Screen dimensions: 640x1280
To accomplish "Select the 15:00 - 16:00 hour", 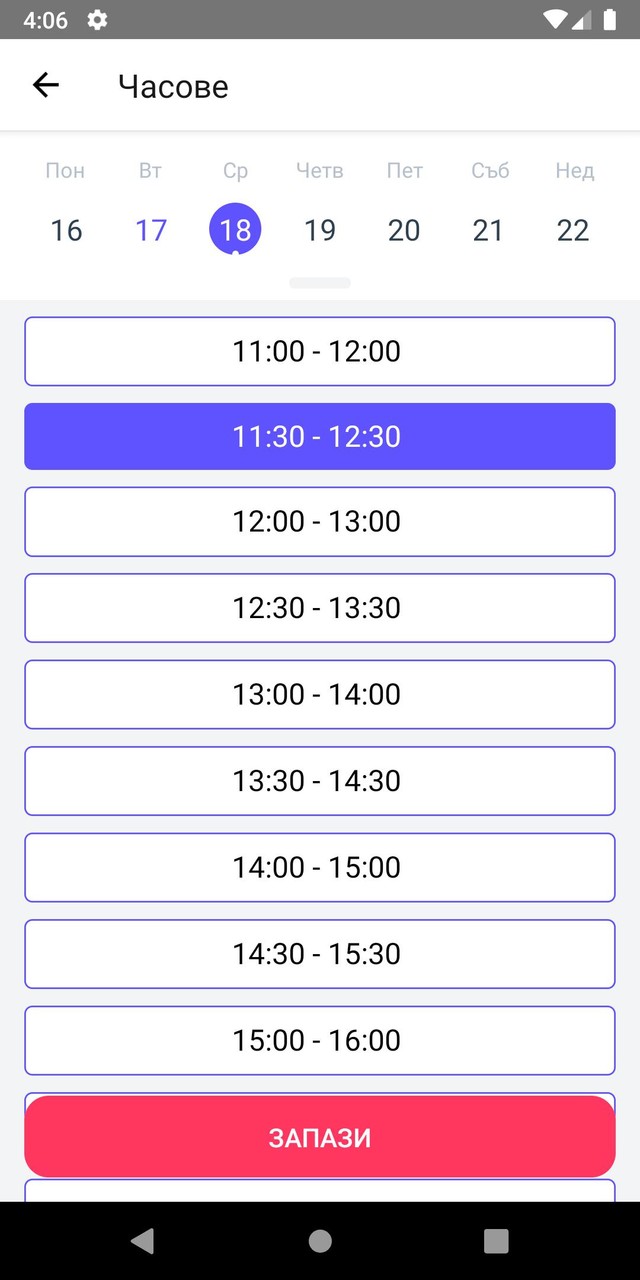I will point(319,1040).
